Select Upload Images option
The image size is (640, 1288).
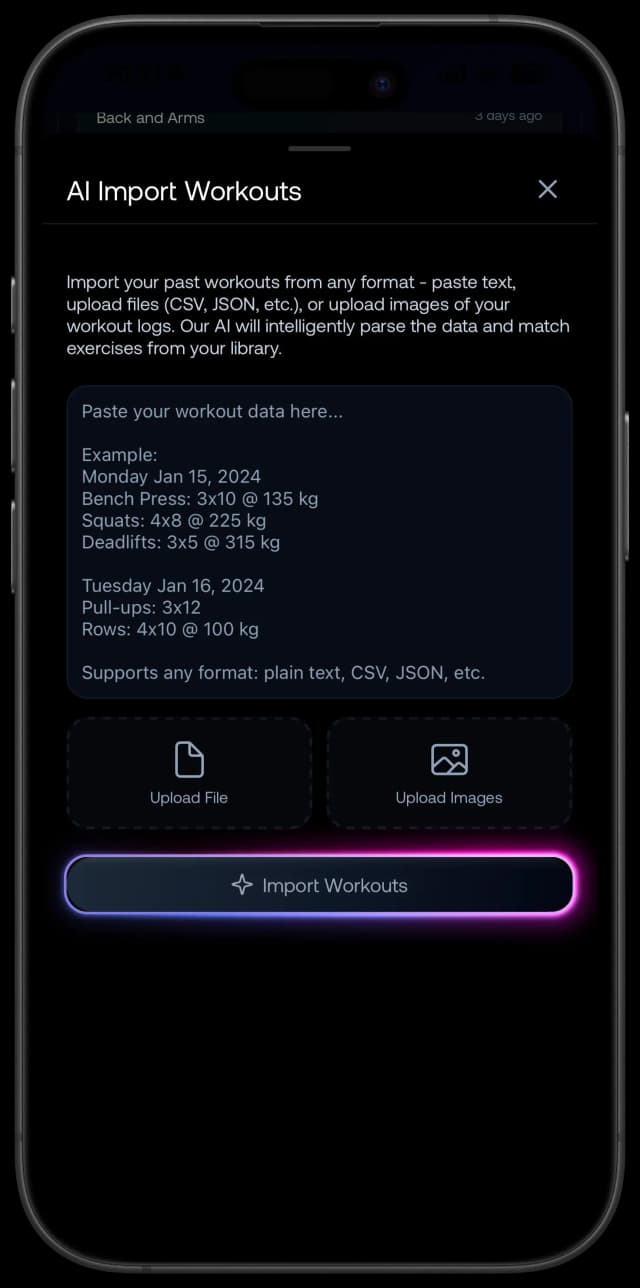coord(449,773)
